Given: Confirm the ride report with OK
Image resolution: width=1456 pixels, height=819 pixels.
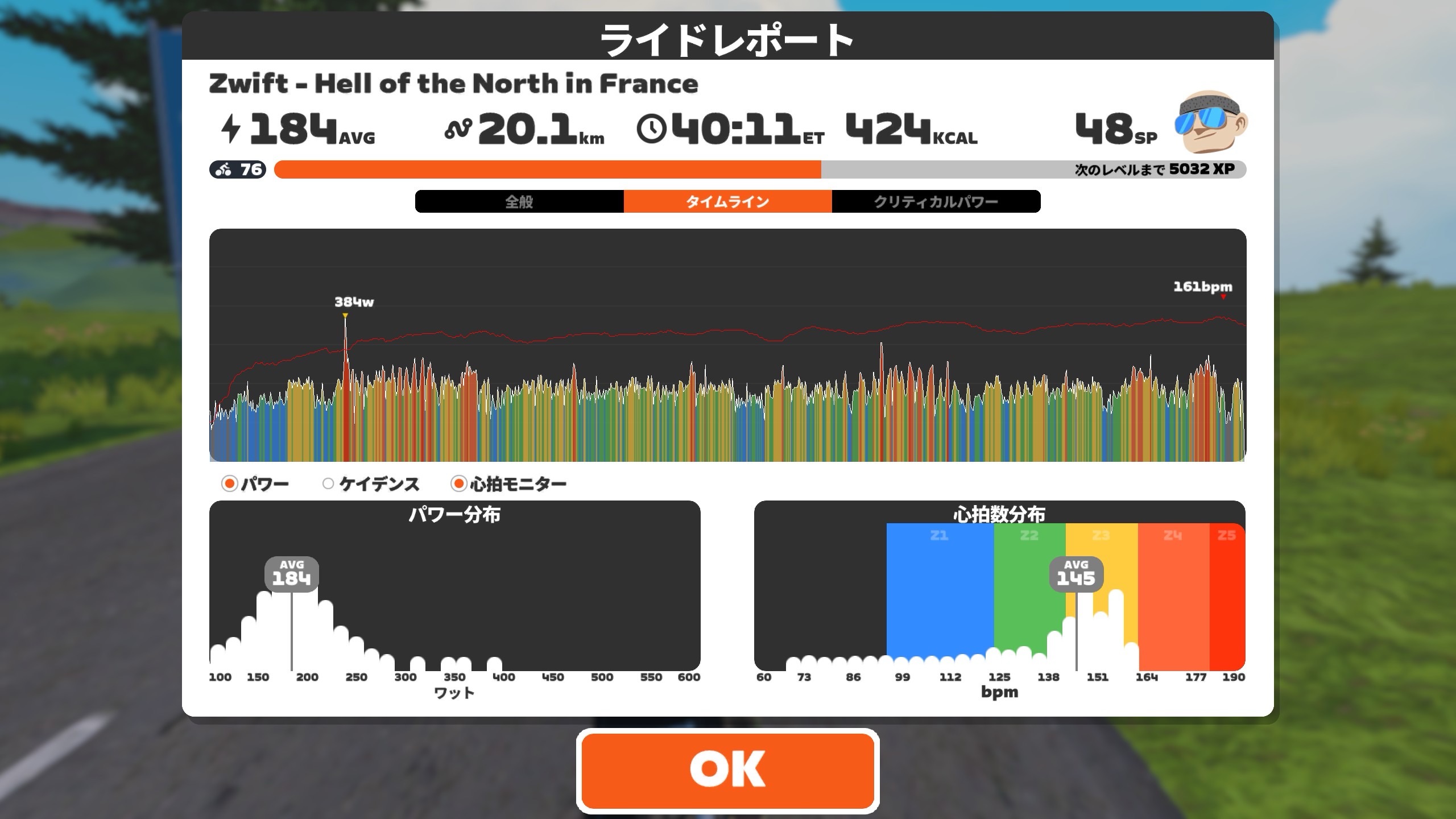Looking at the screenshot, I should 727,770.
